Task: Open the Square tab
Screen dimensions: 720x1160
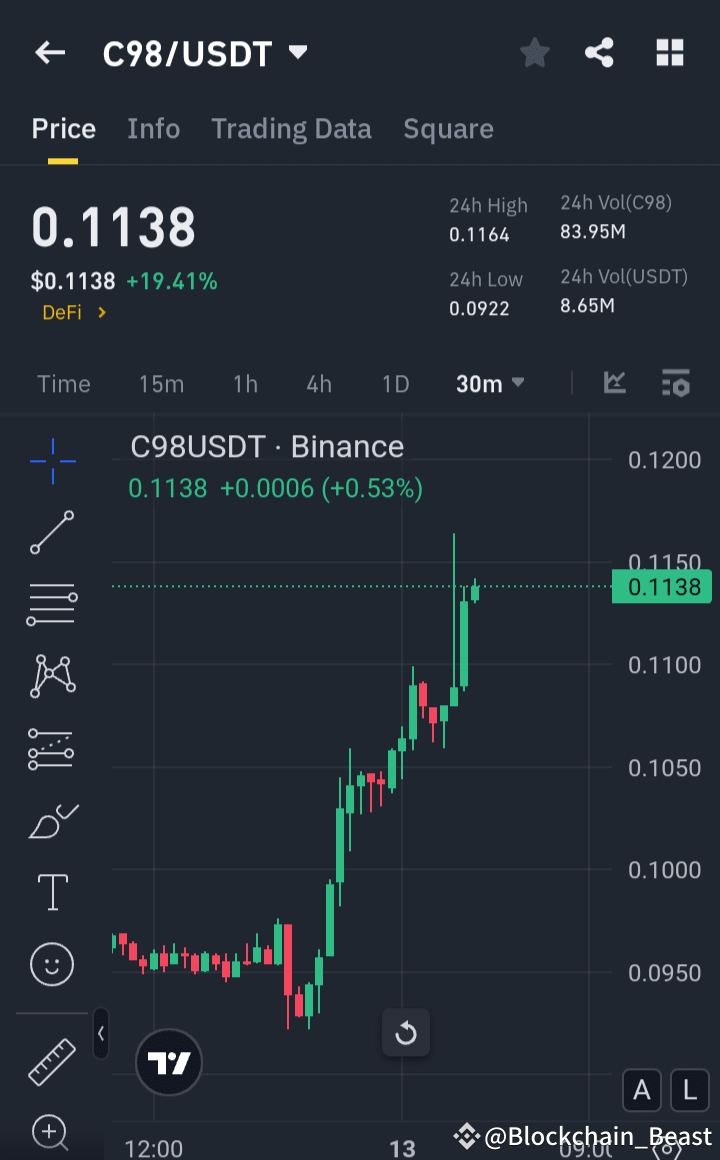Action: tap(448, 128)
